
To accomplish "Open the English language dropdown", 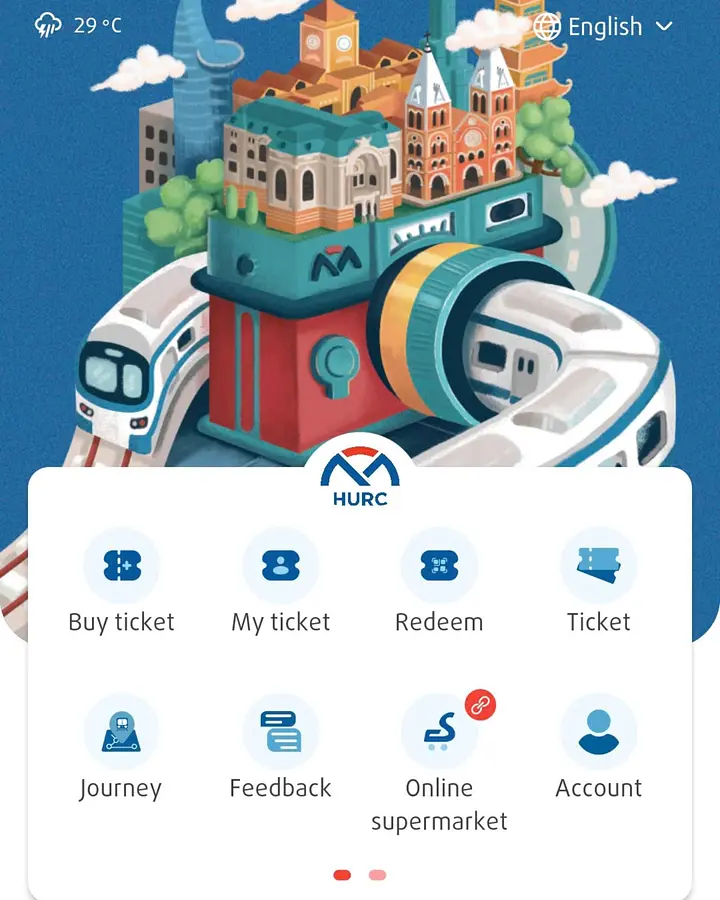I will (x=604, y=27).
